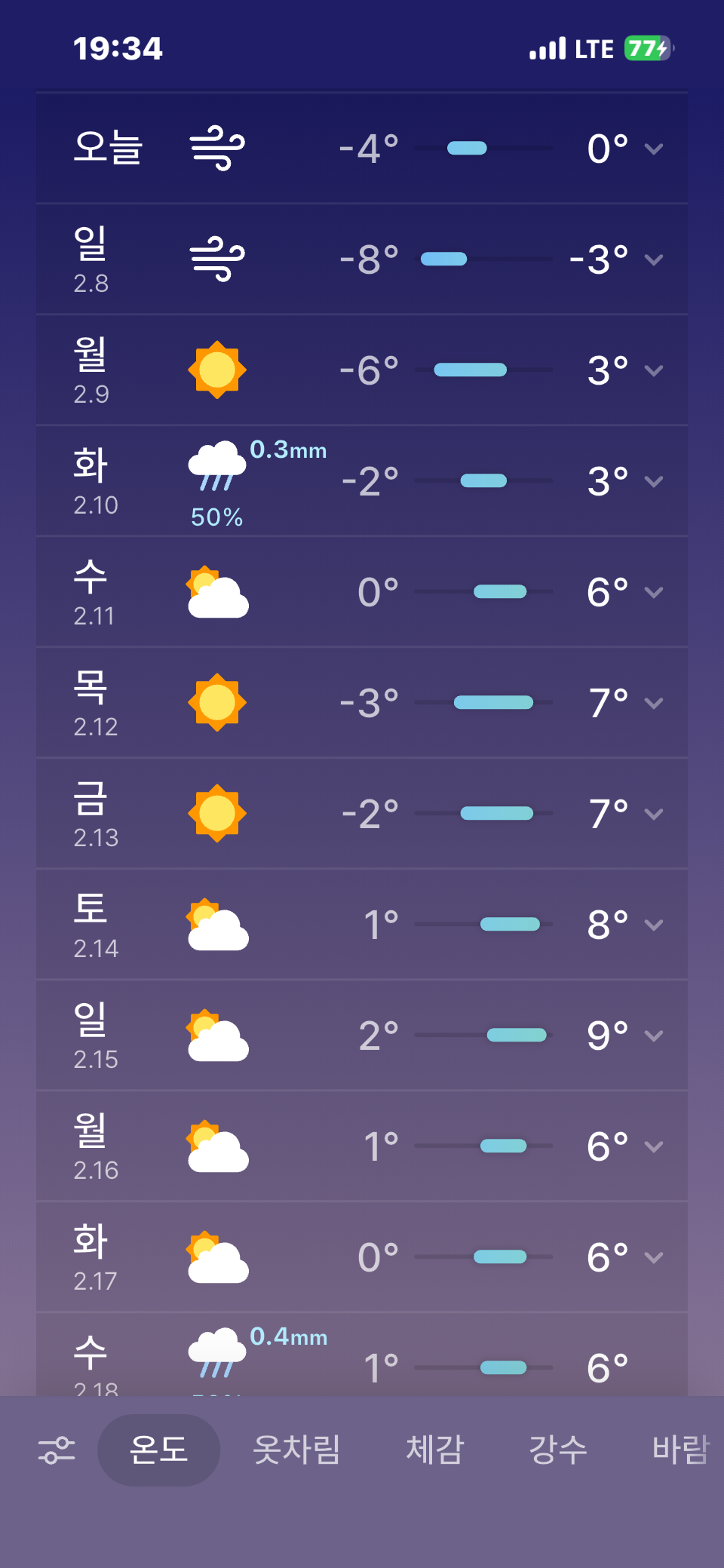Viewport: 724px width, 1568px height.
Task: Expand the 월 2.16 forecast row
Action: 654,1146
